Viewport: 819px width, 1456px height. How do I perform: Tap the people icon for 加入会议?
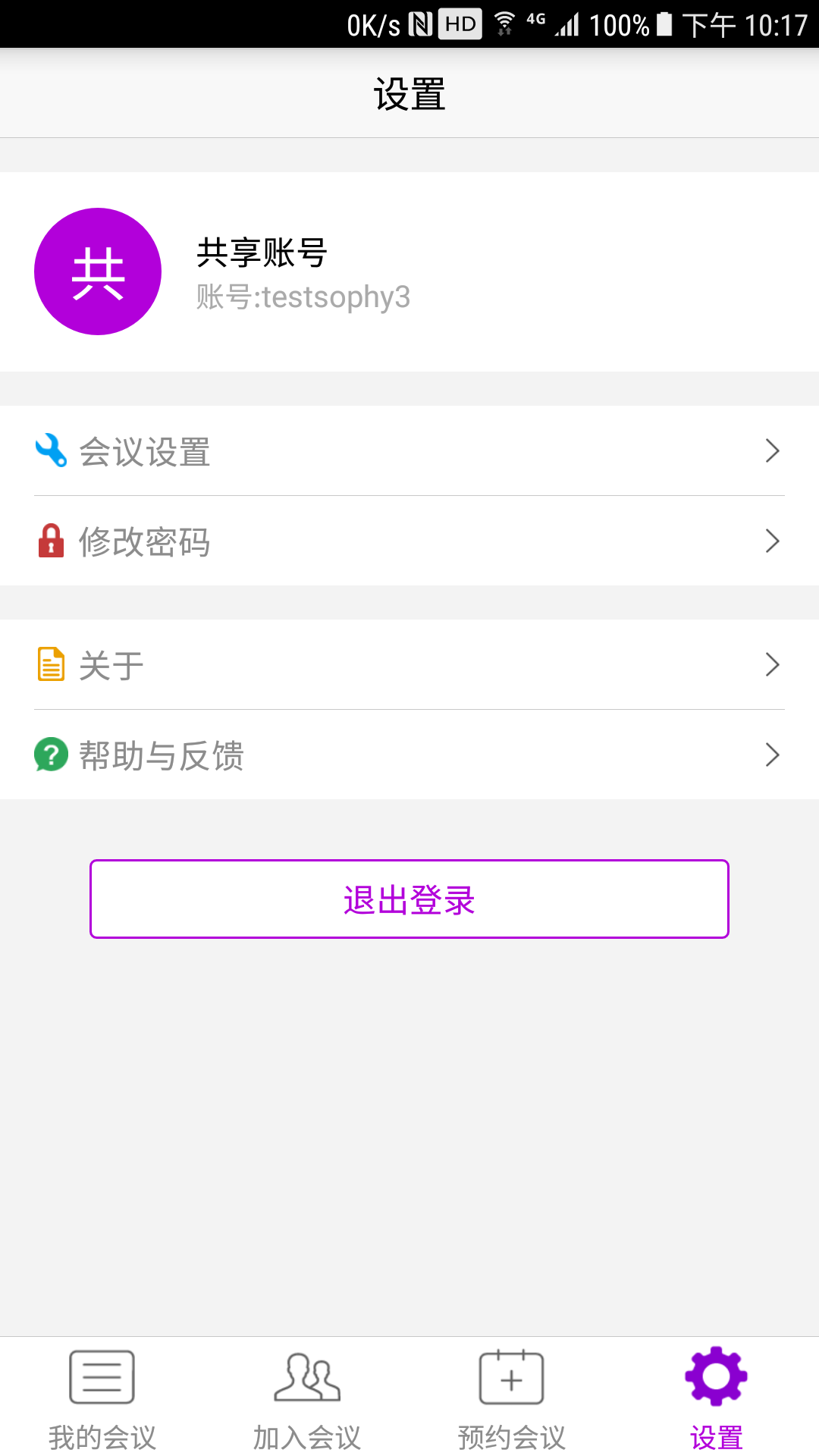(x=306, y=1376)
